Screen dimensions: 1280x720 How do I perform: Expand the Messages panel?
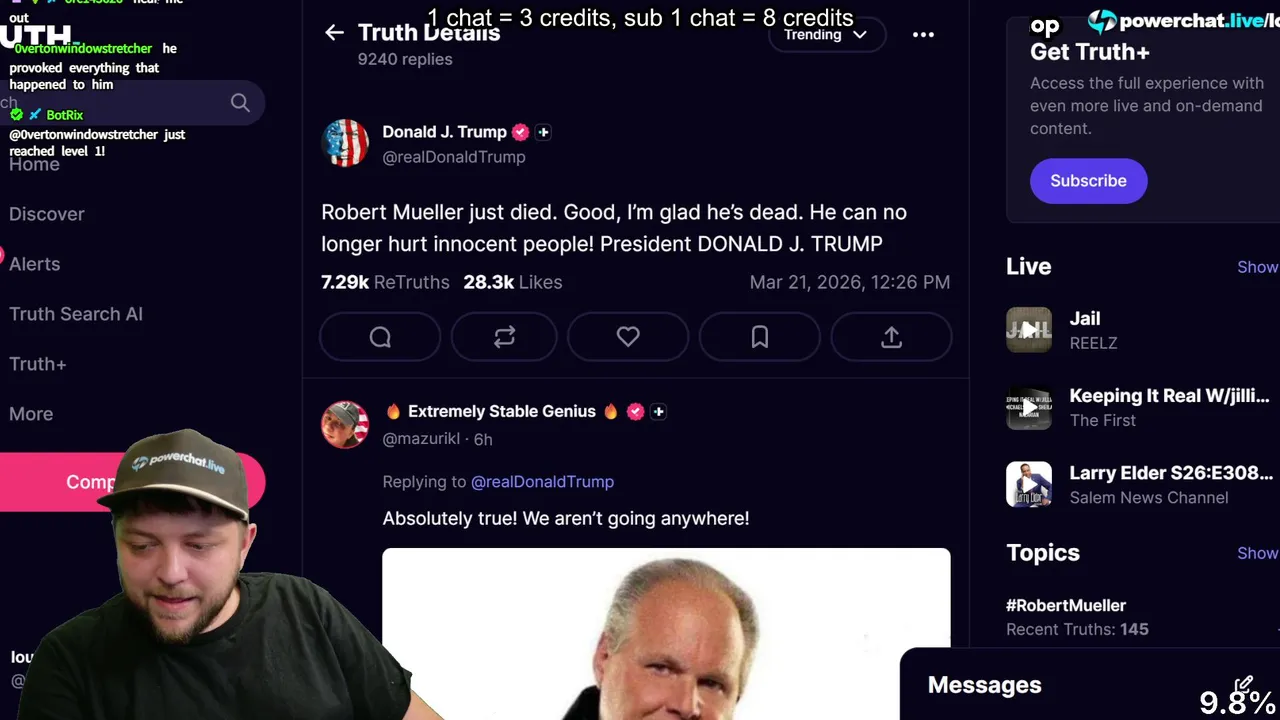[985, 685]
